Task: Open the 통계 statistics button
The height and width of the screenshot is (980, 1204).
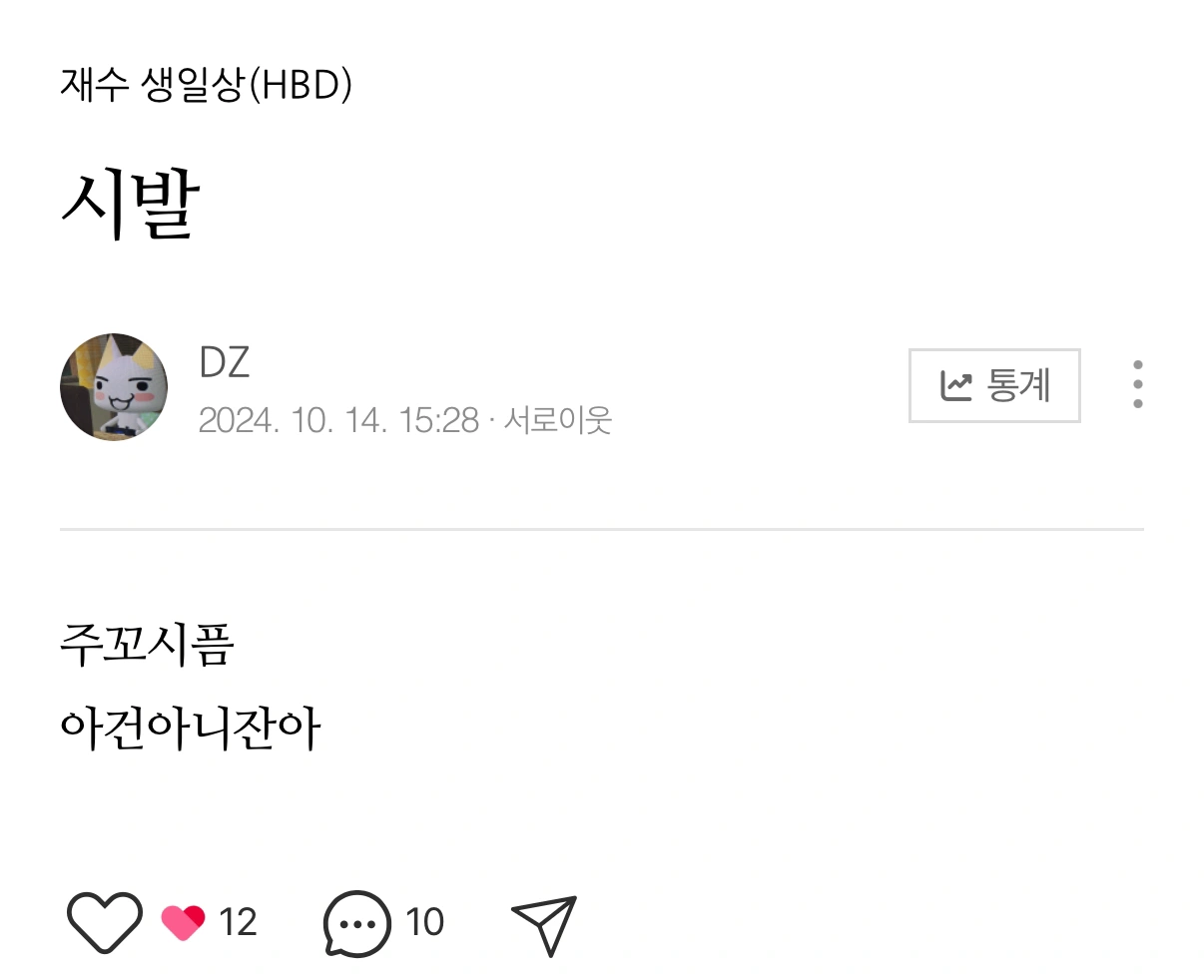Action: pyautogui.click(x=993, y=385)
